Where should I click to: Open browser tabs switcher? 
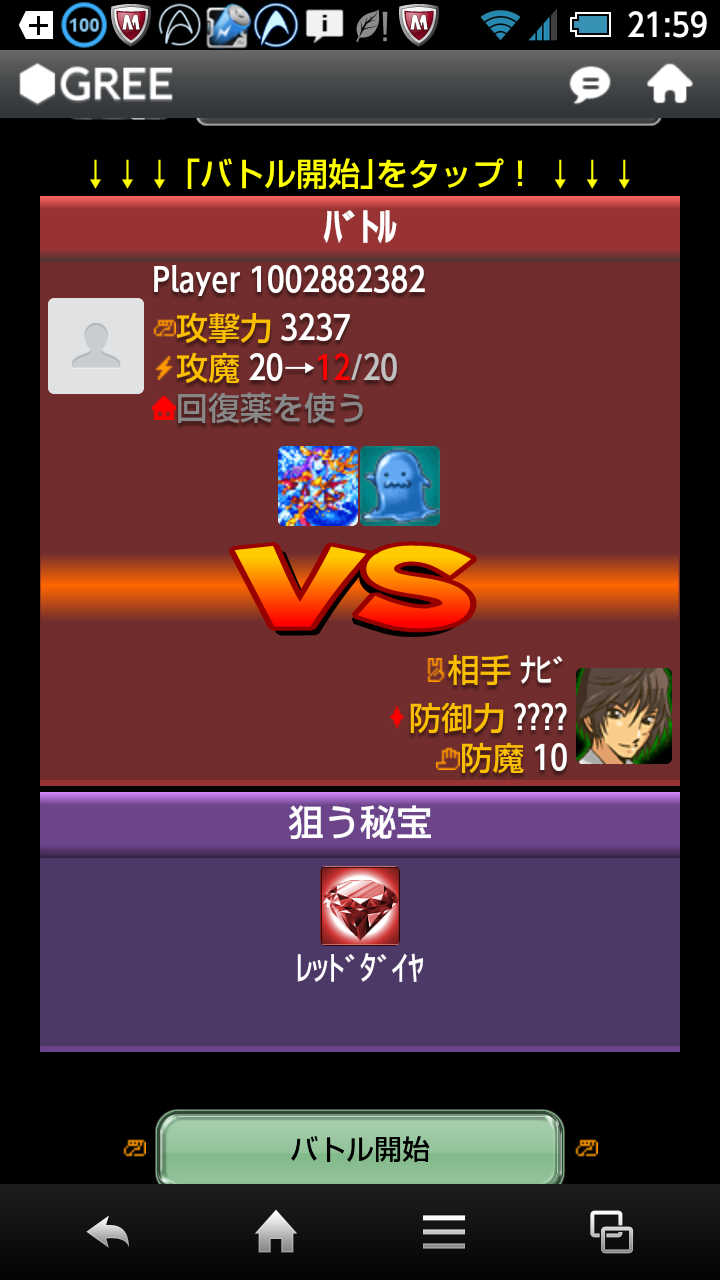point(611,1232)
